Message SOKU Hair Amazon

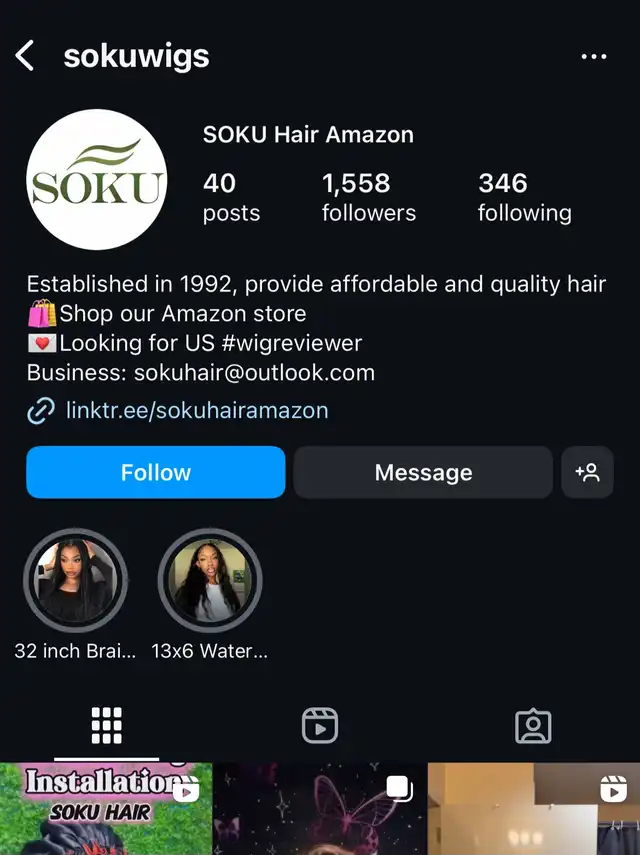[x=423, y=472]
